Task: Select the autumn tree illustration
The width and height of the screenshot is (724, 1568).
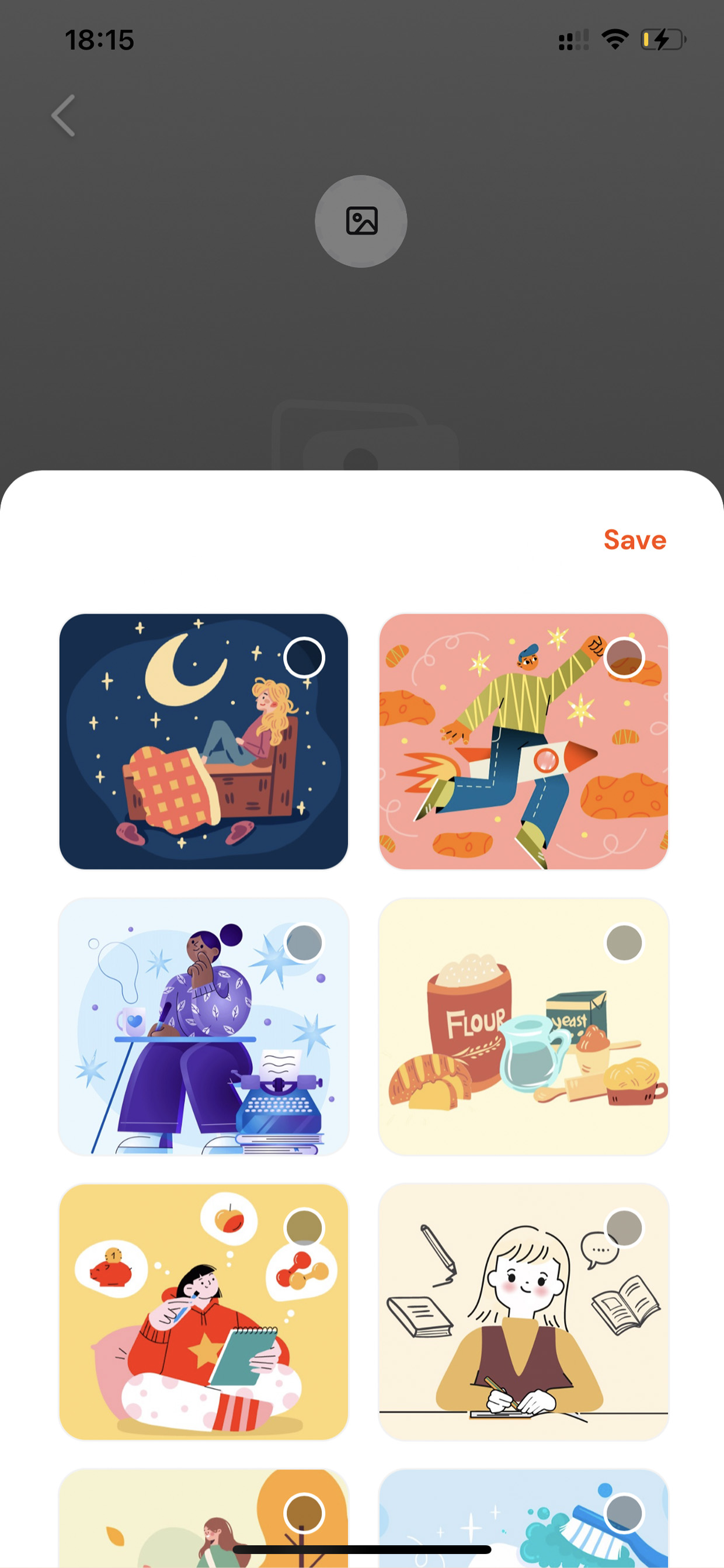Action: (203, 1518)
